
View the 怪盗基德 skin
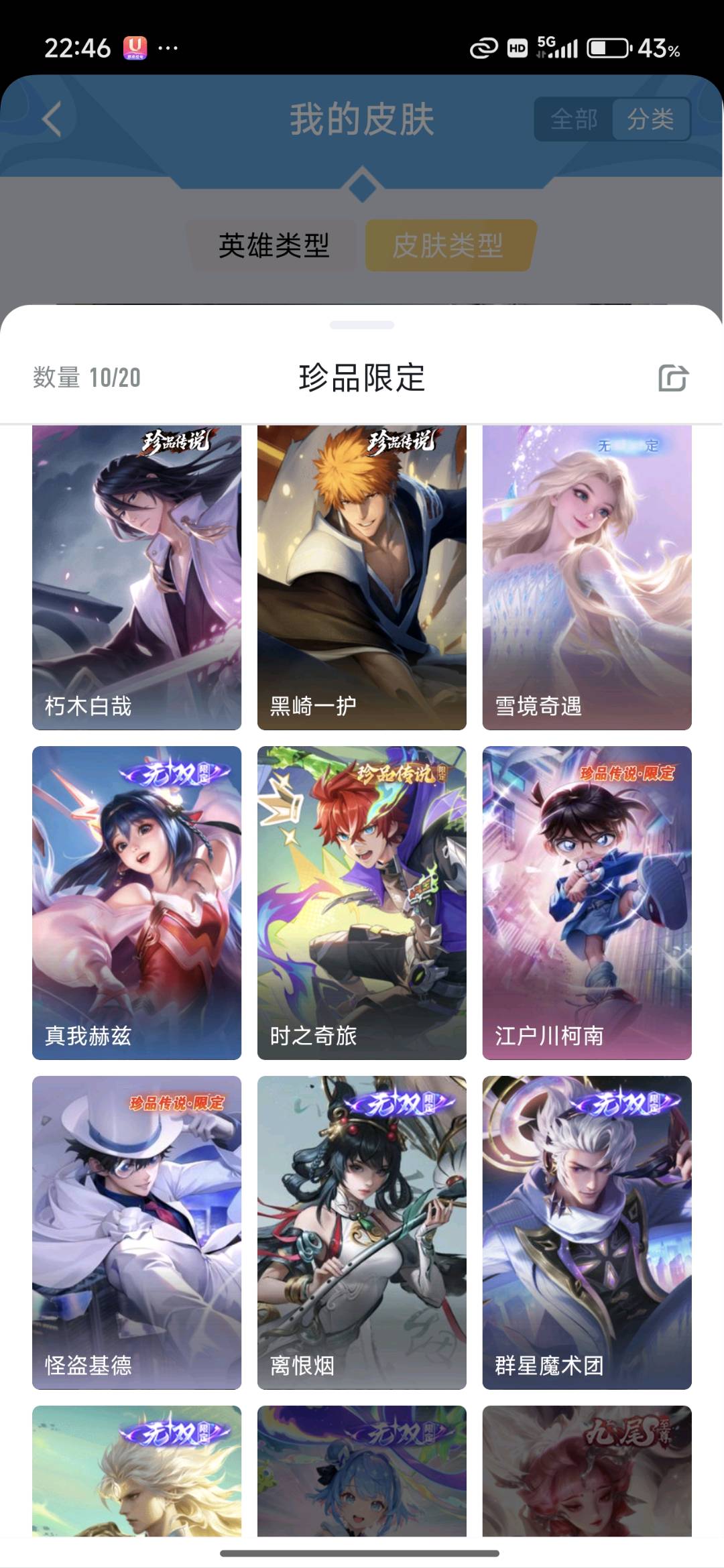click(137, 1232)
